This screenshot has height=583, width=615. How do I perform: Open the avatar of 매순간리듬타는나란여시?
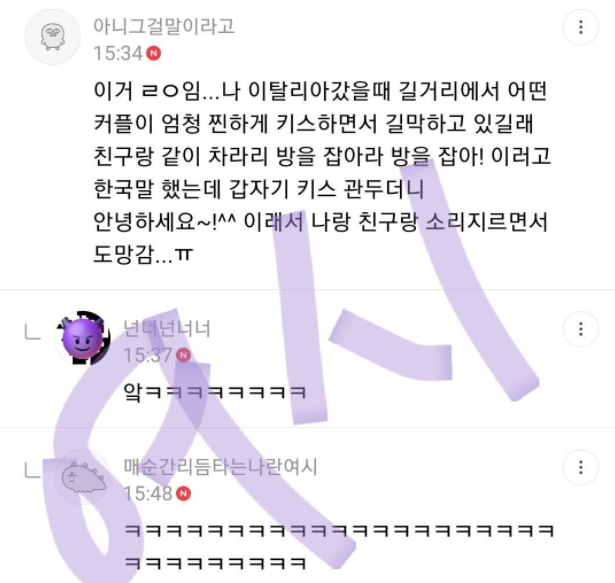pyautogui.click(x=85, y=479)
